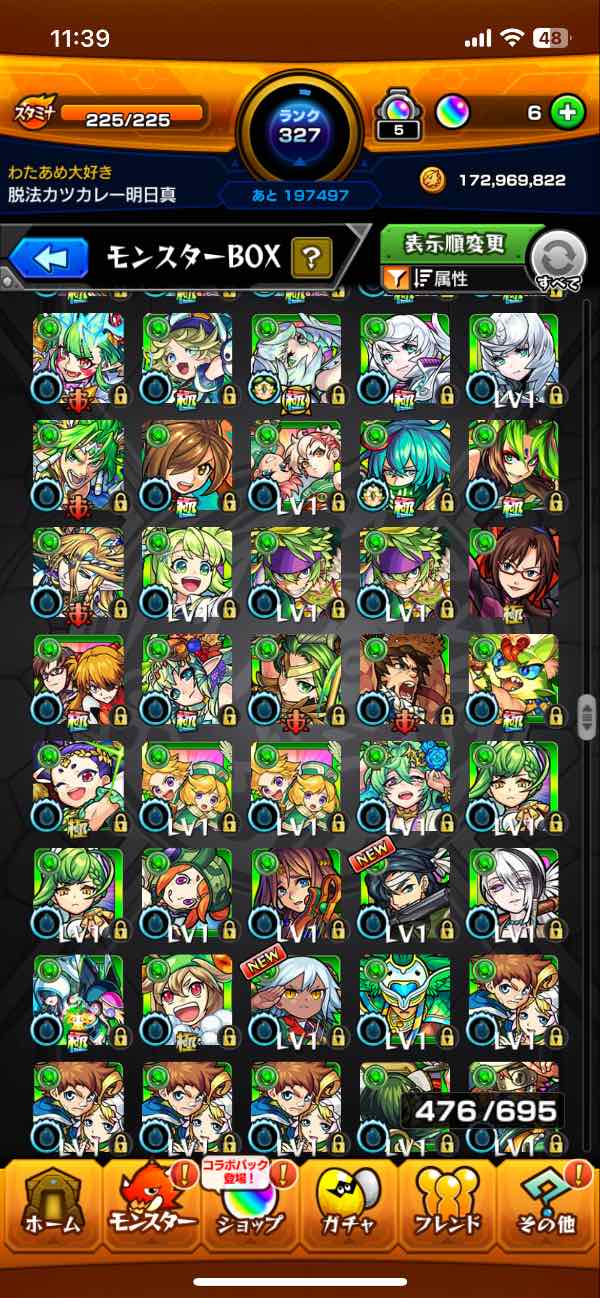This screenshot has height=1298, width=600.
Task: Tap the すべて refresh circle button
Action: [557, 262]
